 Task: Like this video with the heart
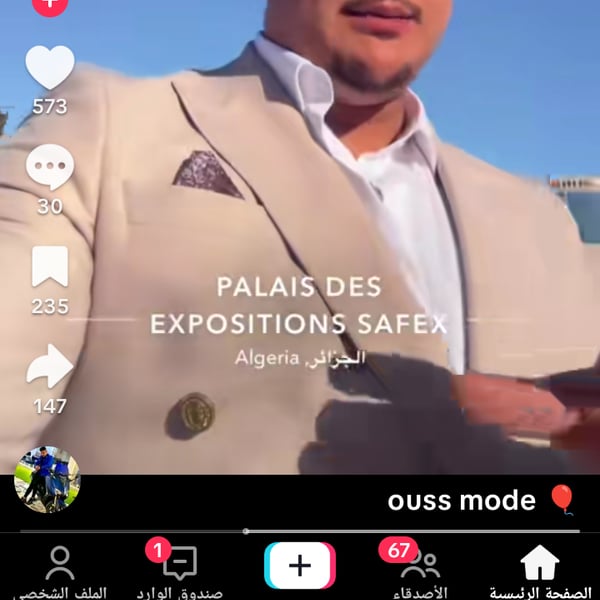(x=49, y=68)
